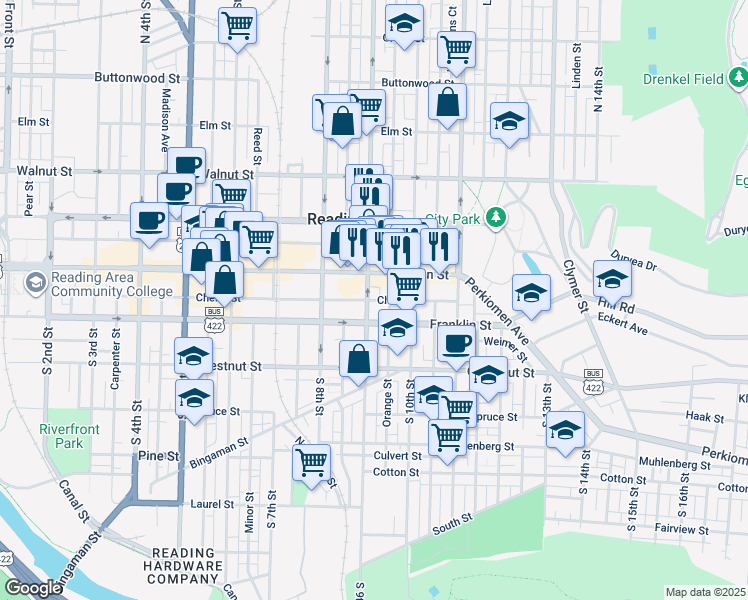
Task: Select the grocery cart marker near N 4th St
Action: (x=238, y=27)
